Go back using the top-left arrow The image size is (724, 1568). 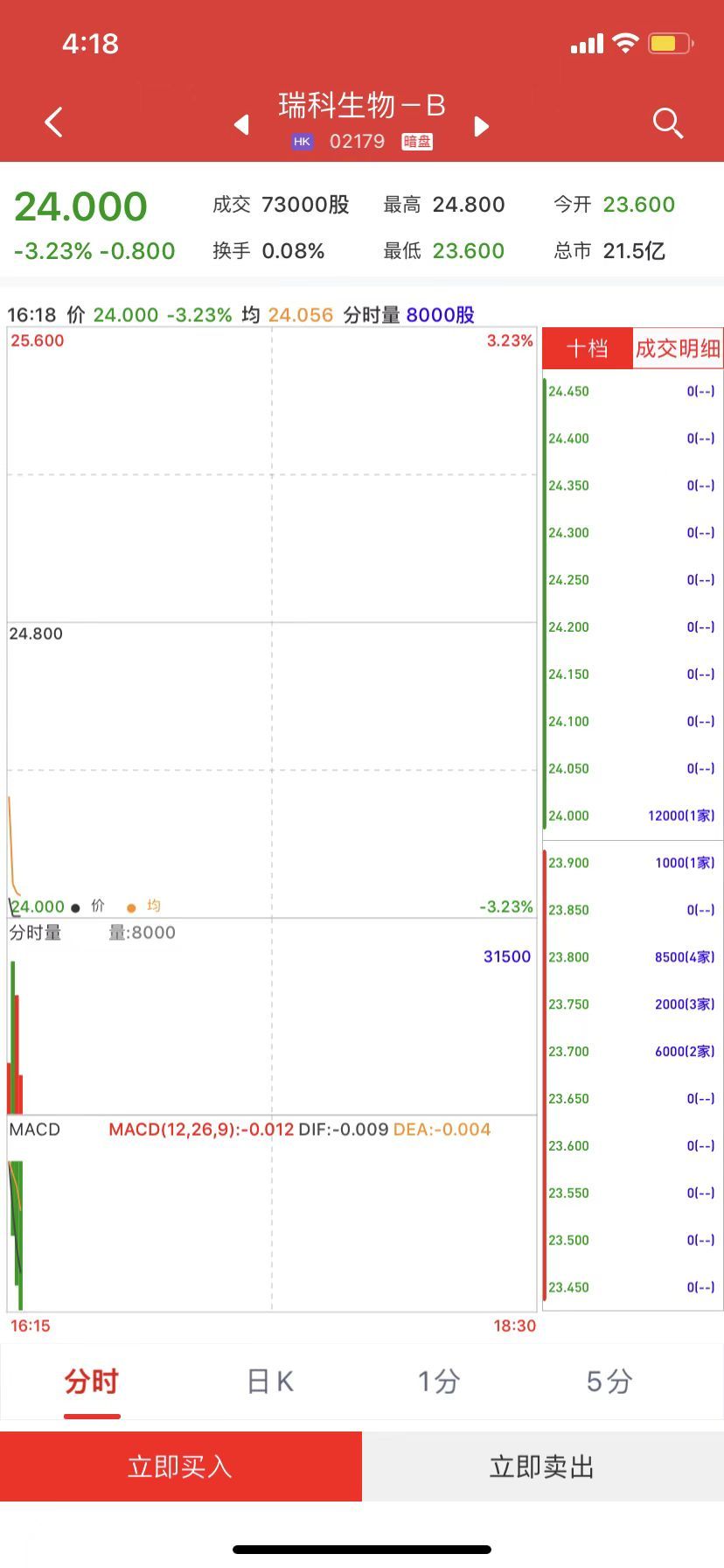[54, 122]
